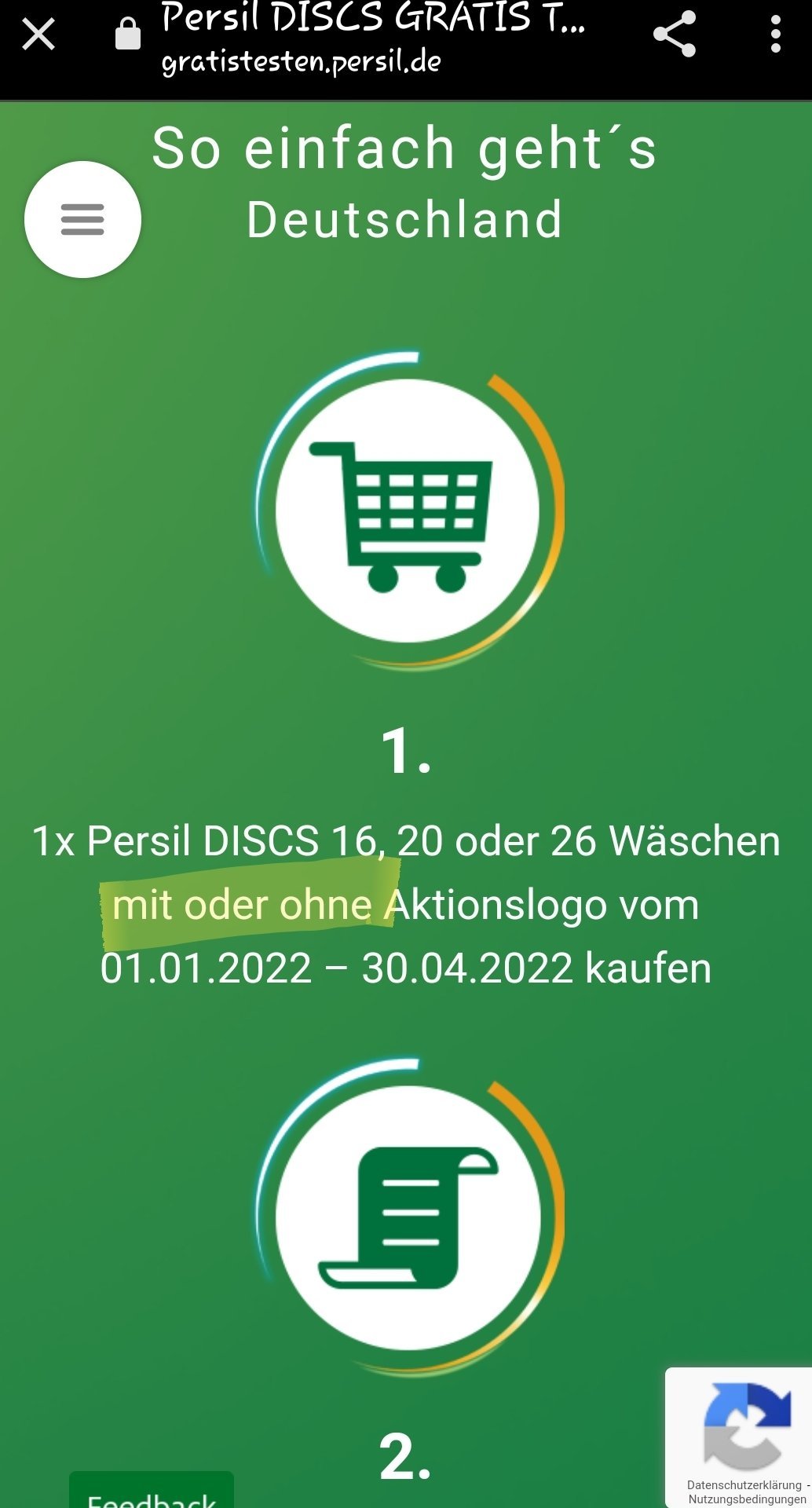Open the browser overflow menu
This screenshot has width=812, height=1508.
(775, 35)
